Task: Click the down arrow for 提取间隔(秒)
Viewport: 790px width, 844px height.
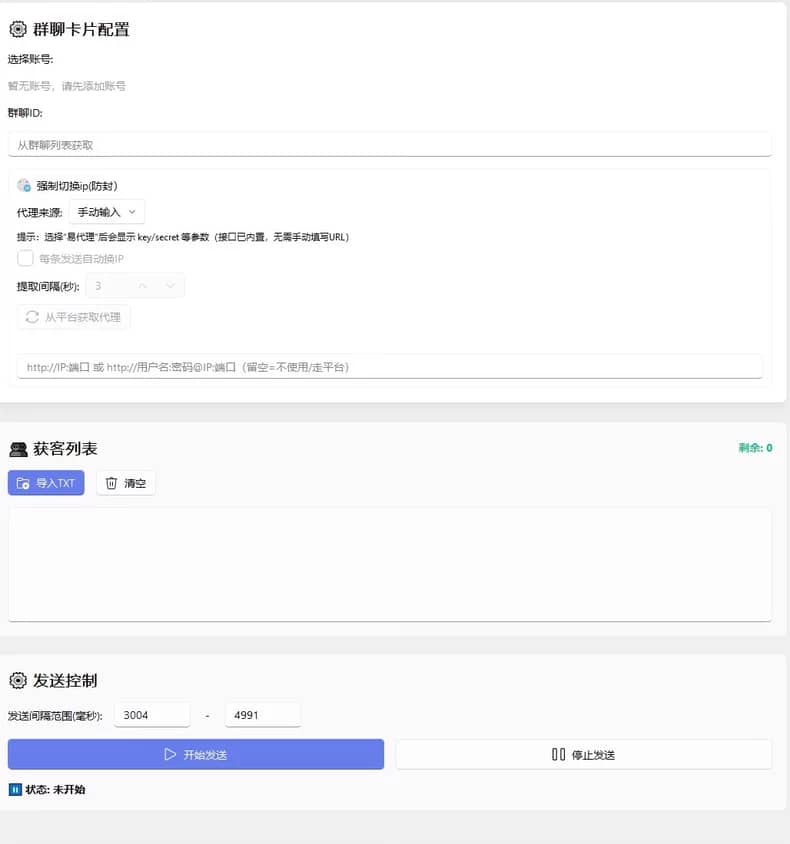Action: (170, 285)
